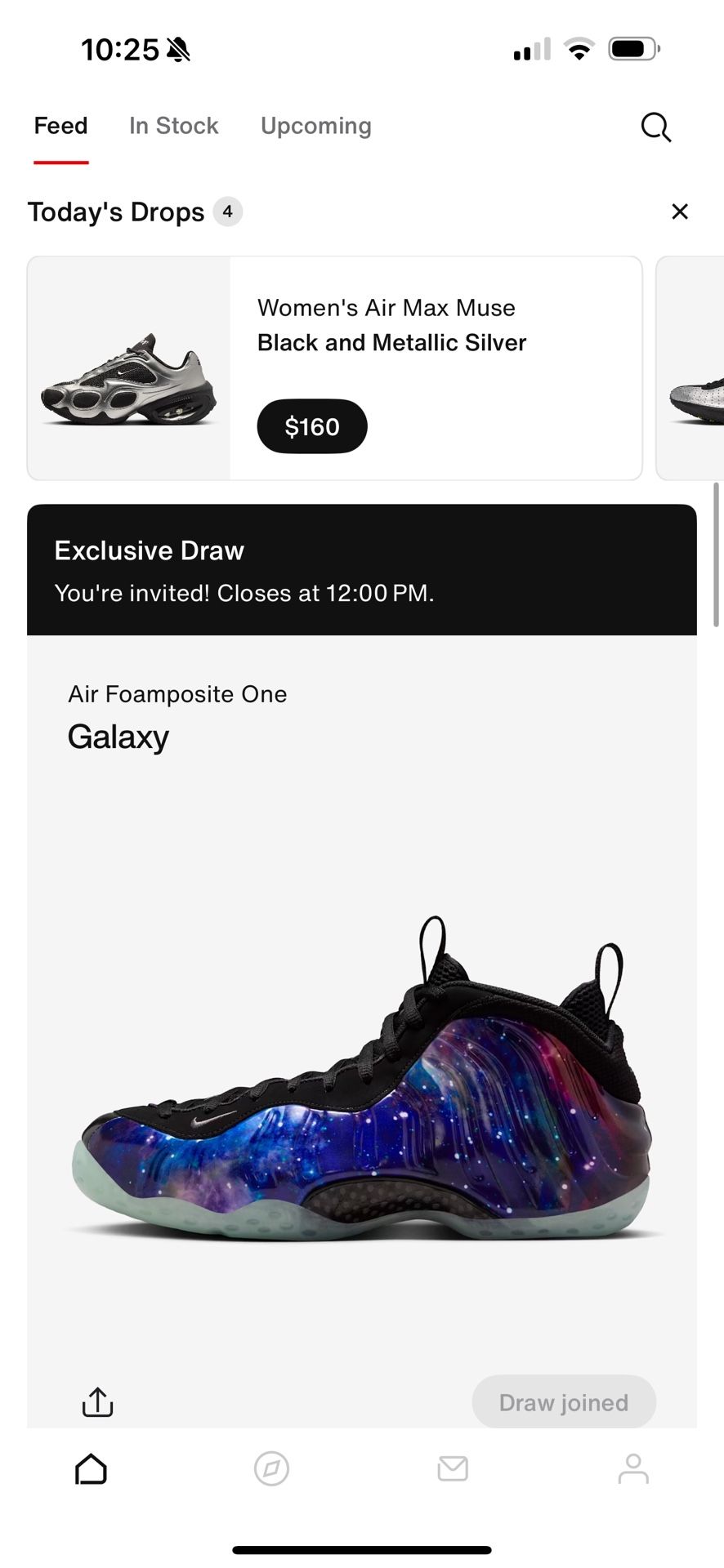Screen dimensions: 724x1568
Task: Go to the home tab
Action: (x=91, y=1469)
